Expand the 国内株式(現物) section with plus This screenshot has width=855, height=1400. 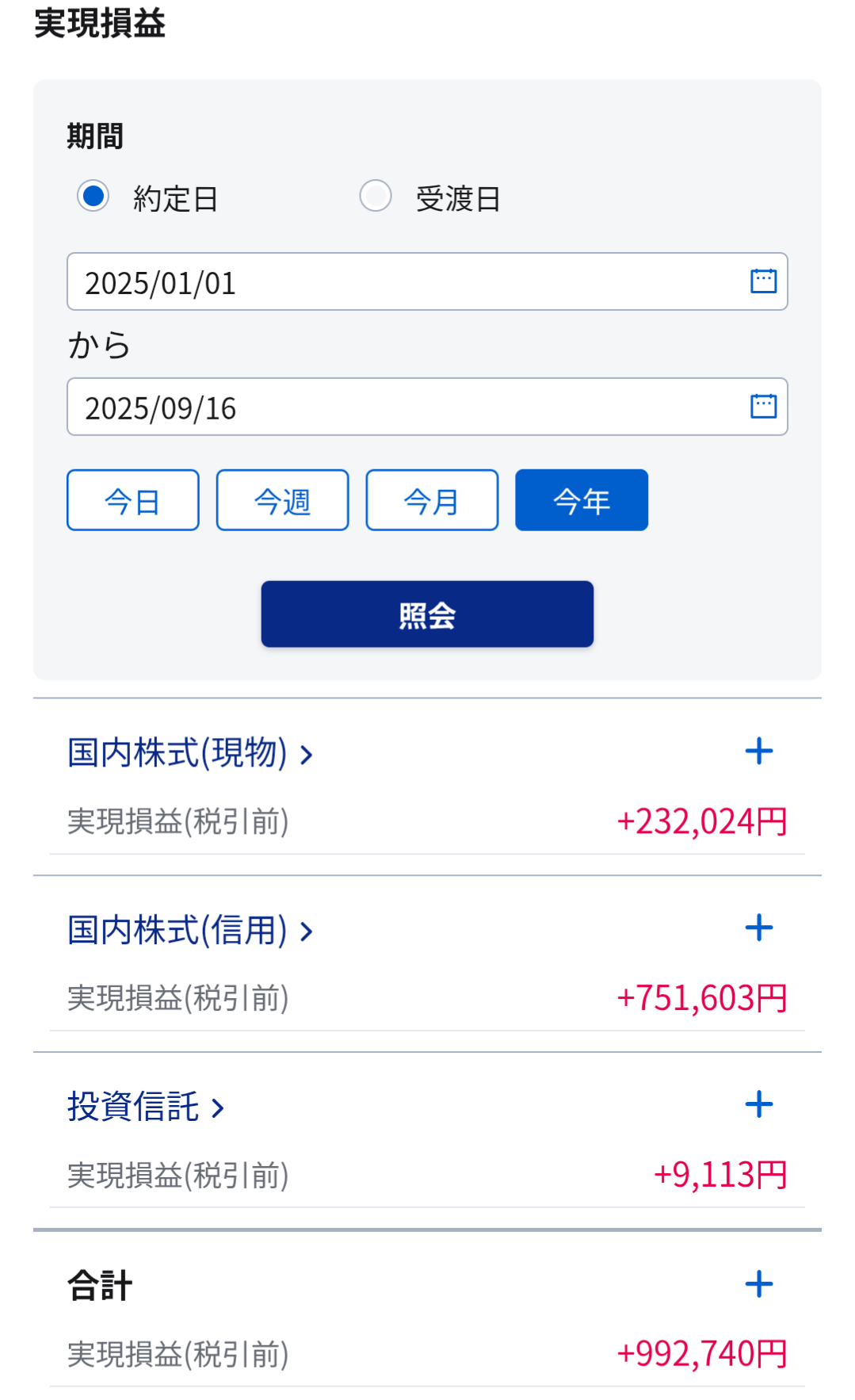[759, 751]
